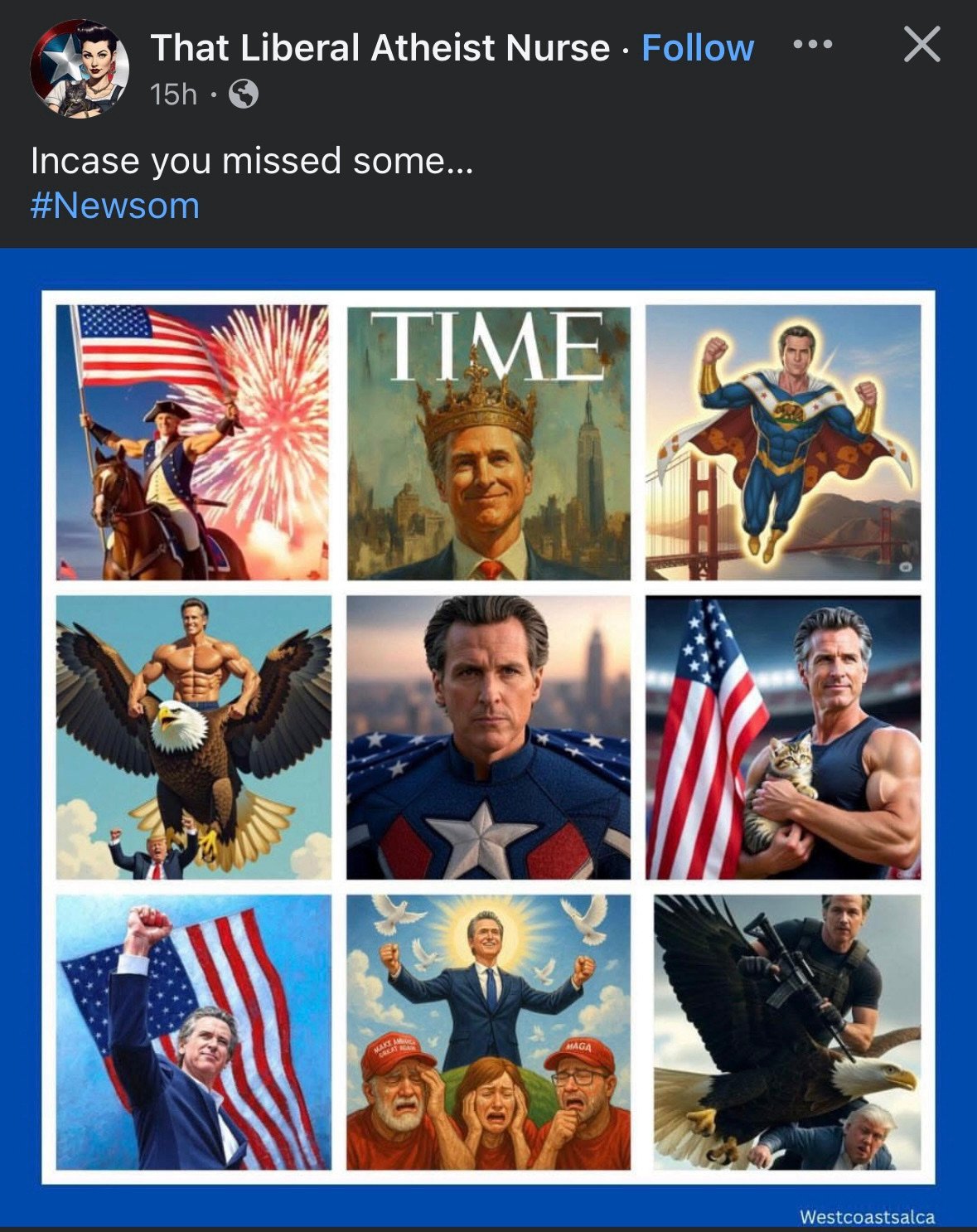Open That Liberal Atheist Nurse page name
The height and width of the screenshot is (1232, 977).
pos(380,48)
